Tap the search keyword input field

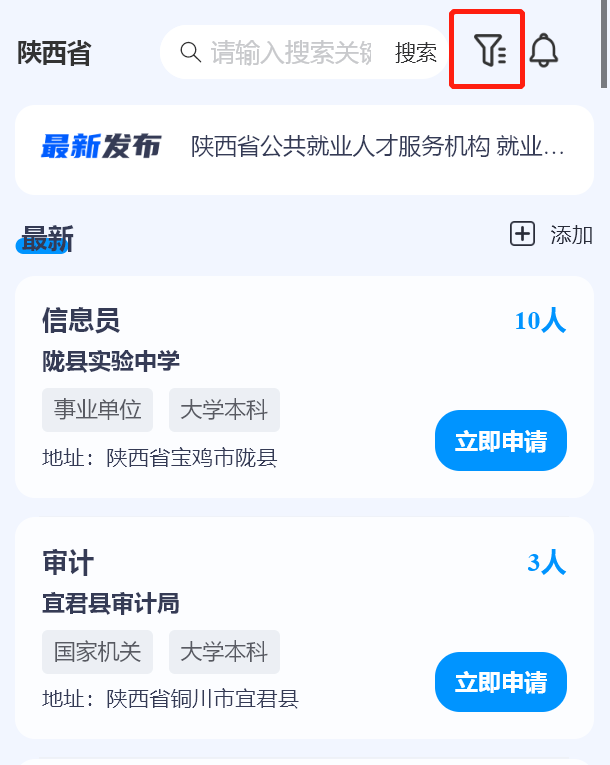[288, 53]
